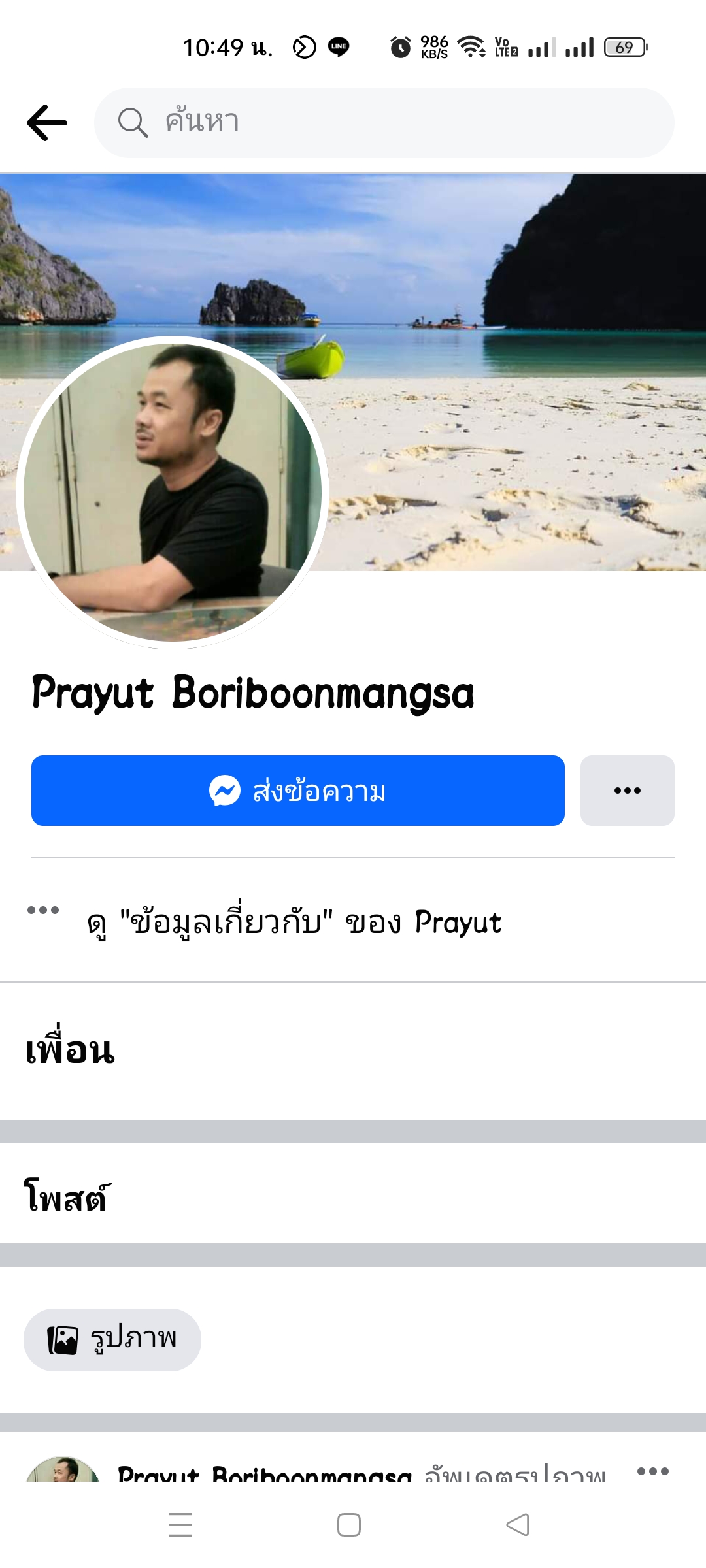The image size is (706, 1568).
Task: Open more options beside the message button
Action: pos(628,791)
